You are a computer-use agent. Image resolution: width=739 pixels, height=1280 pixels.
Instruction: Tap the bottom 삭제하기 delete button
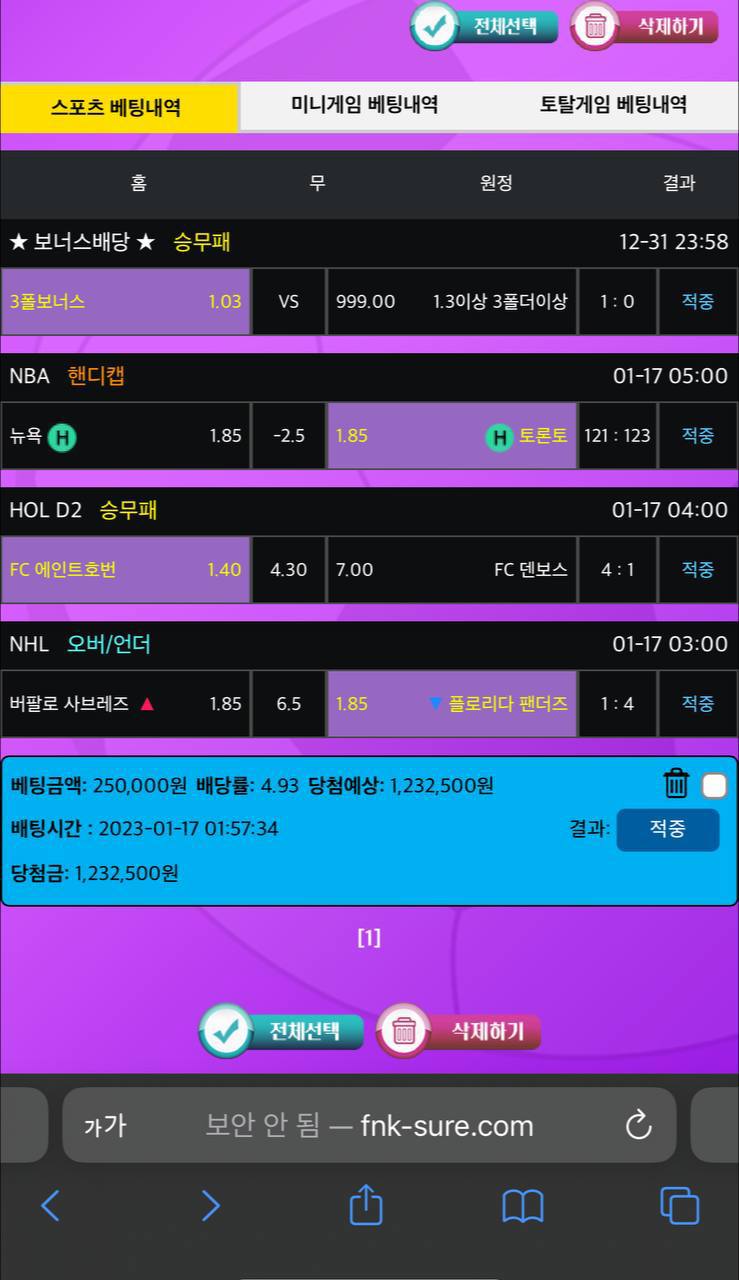459,1031
